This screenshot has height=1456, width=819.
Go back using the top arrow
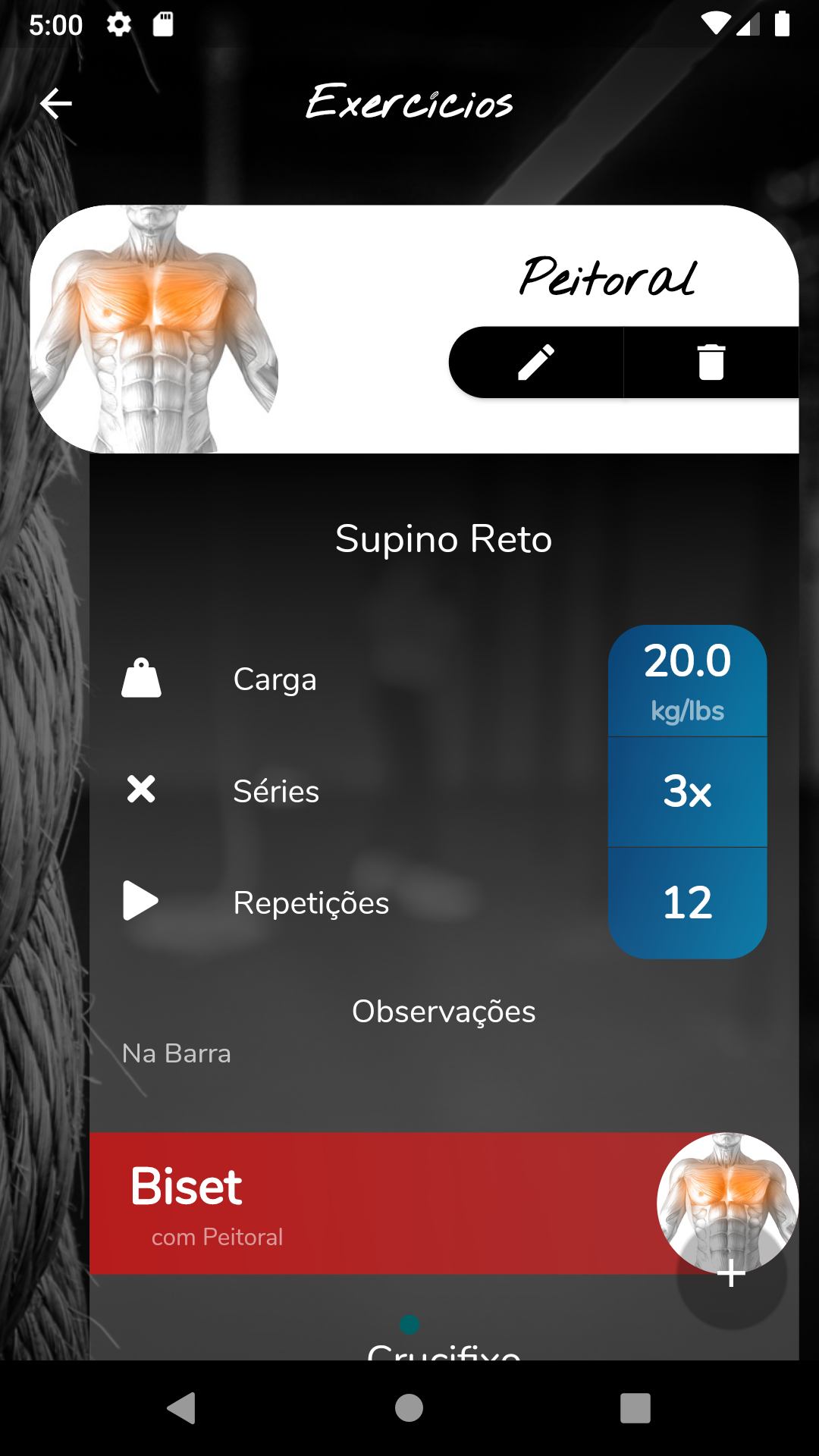(56, 104)
